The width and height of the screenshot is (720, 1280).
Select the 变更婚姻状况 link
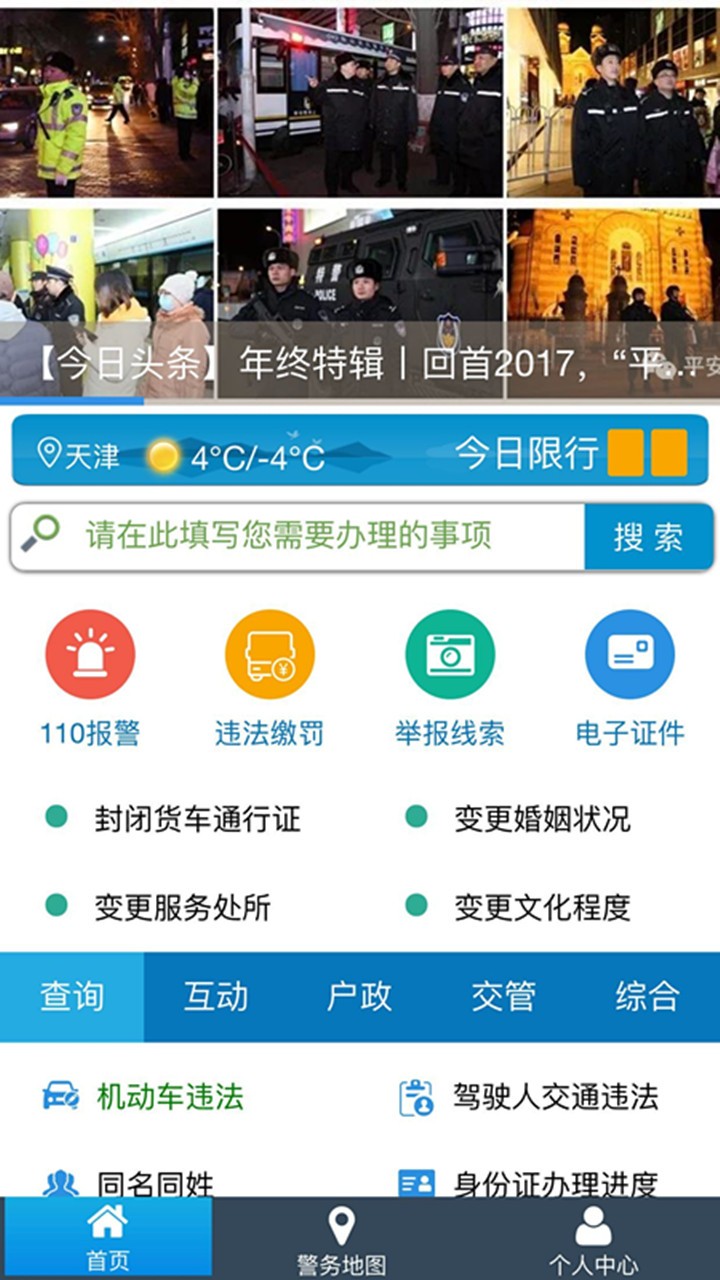tap(531, 817)
